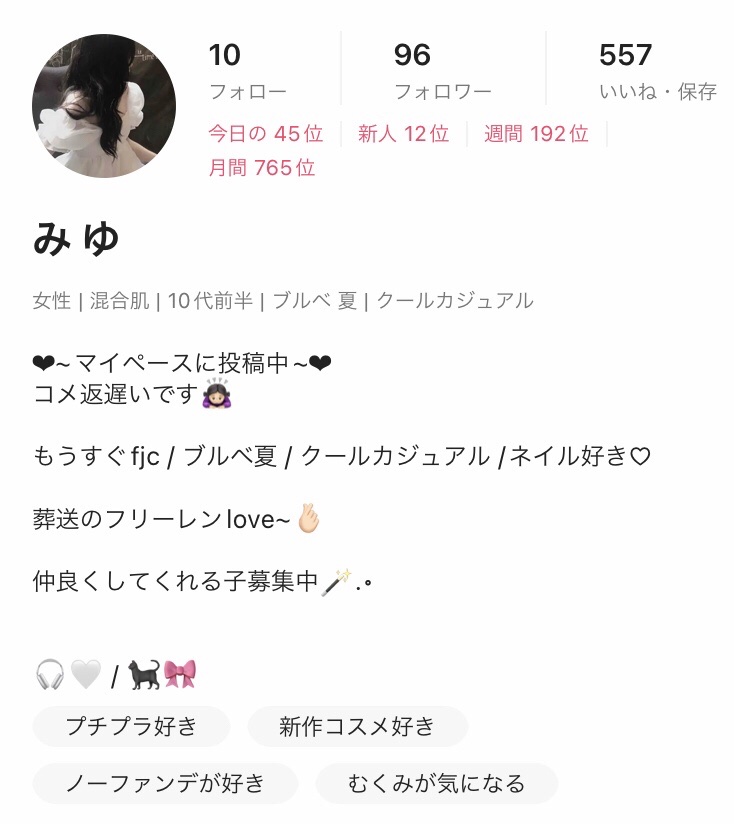Screen dimensions: 734x824
Task: Select the 新作コスメ好き tag
Action: coord(356,728)
